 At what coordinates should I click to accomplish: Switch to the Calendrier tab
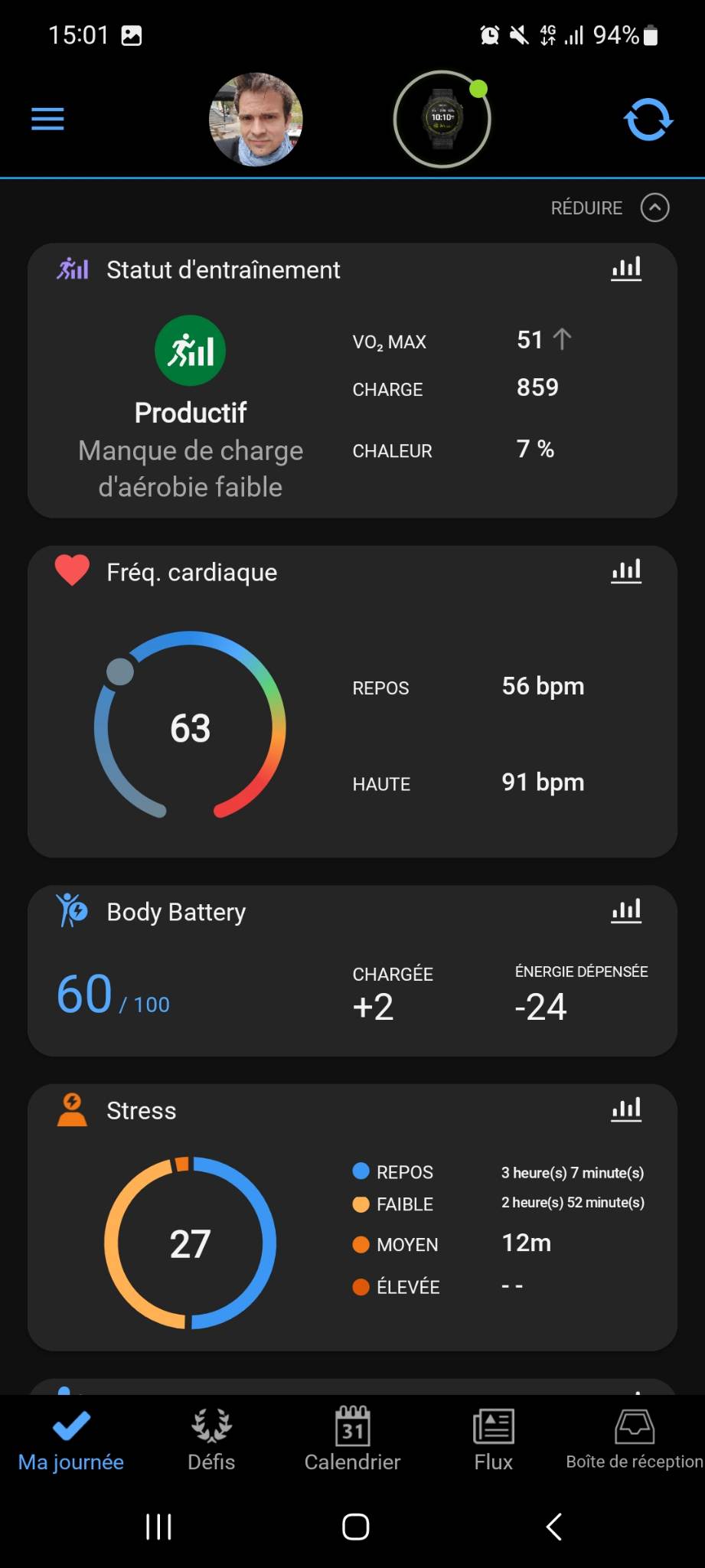coord(352,1439)
